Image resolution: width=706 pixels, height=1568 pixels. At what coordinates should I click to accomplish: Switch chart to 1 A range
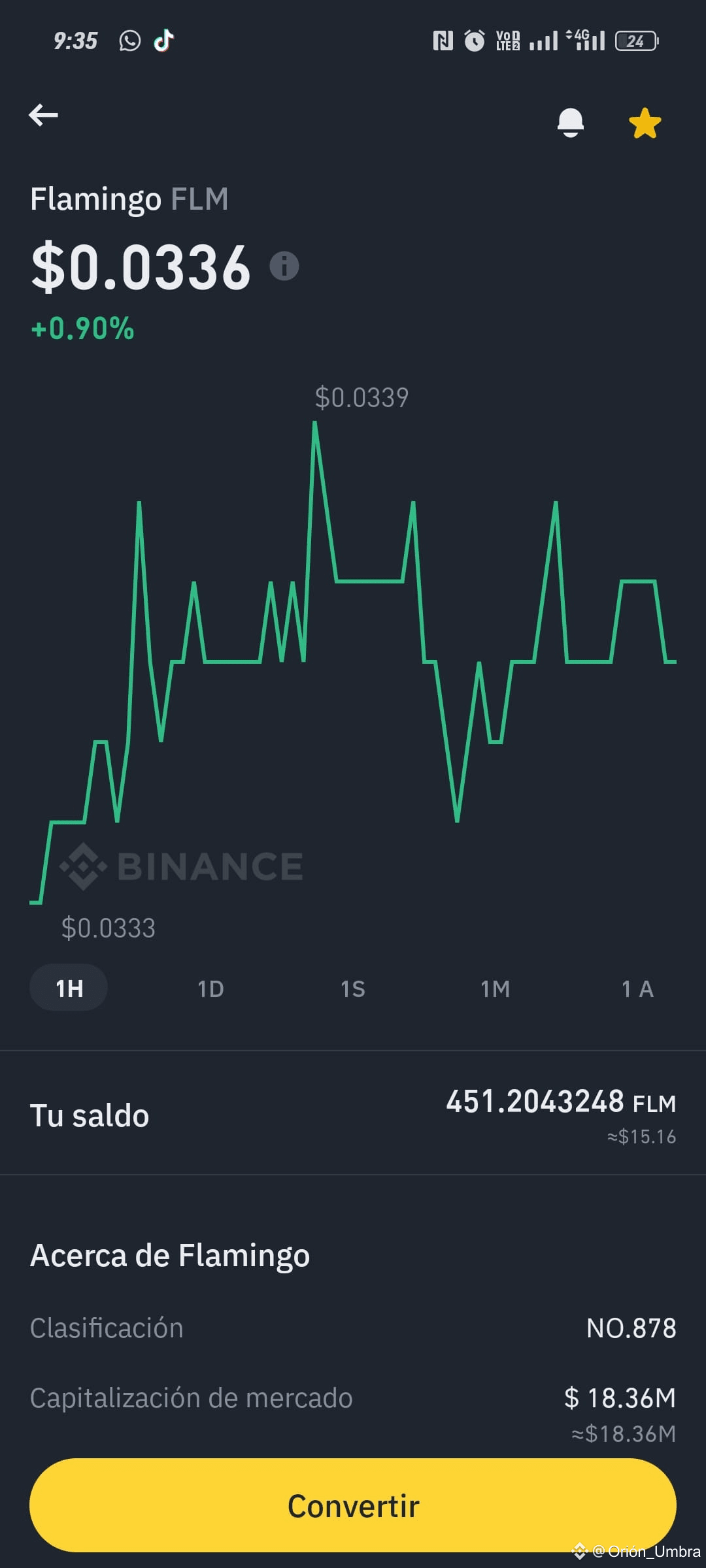(x=637, y=989)
